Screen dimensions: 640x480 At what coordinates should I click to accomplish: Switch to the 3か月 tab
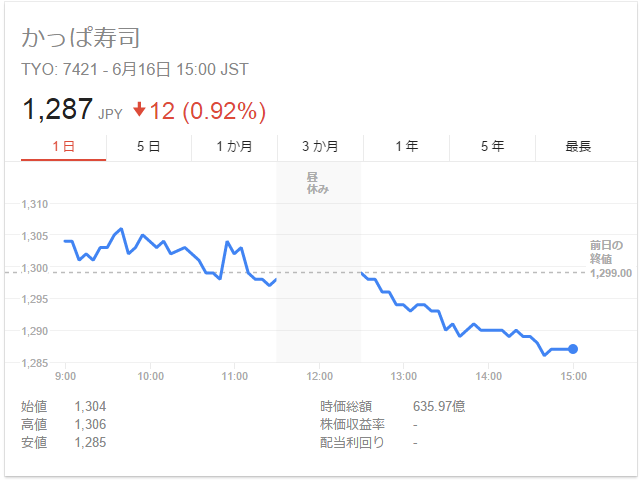[320, 146]
